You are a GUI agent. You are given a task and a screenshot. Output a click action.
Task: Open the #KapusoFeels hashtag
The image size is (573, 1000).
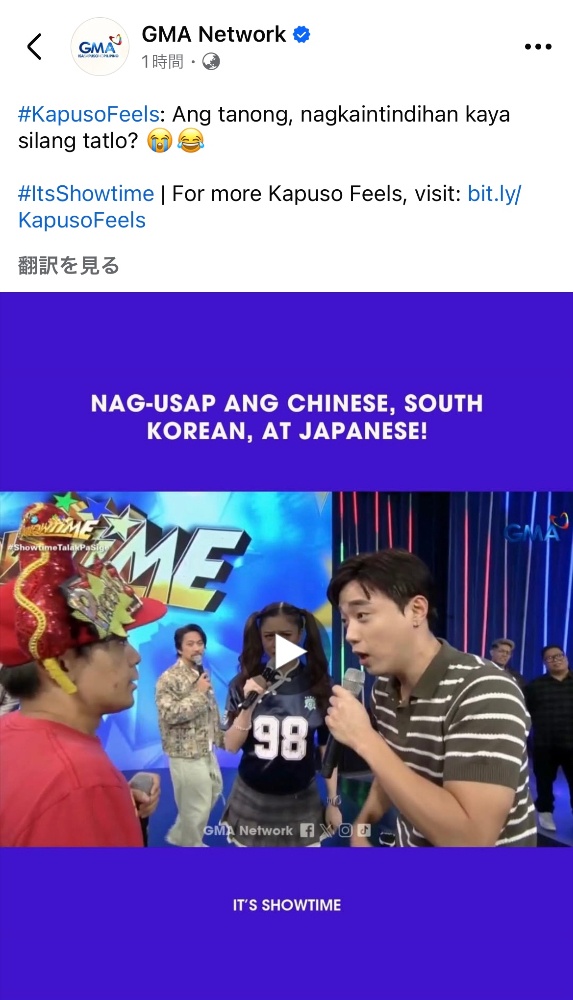point(88,115)
